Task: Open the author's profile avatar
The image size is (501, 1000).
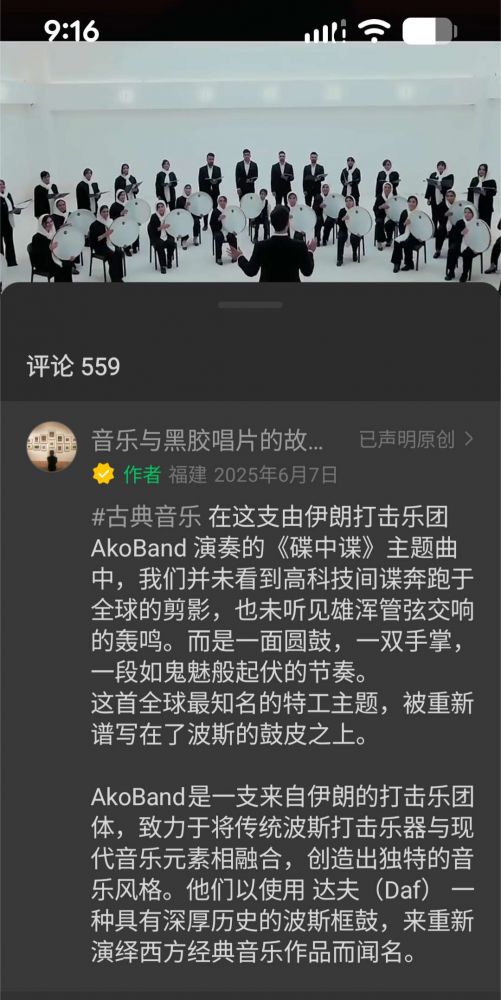Action: [52, 446]
